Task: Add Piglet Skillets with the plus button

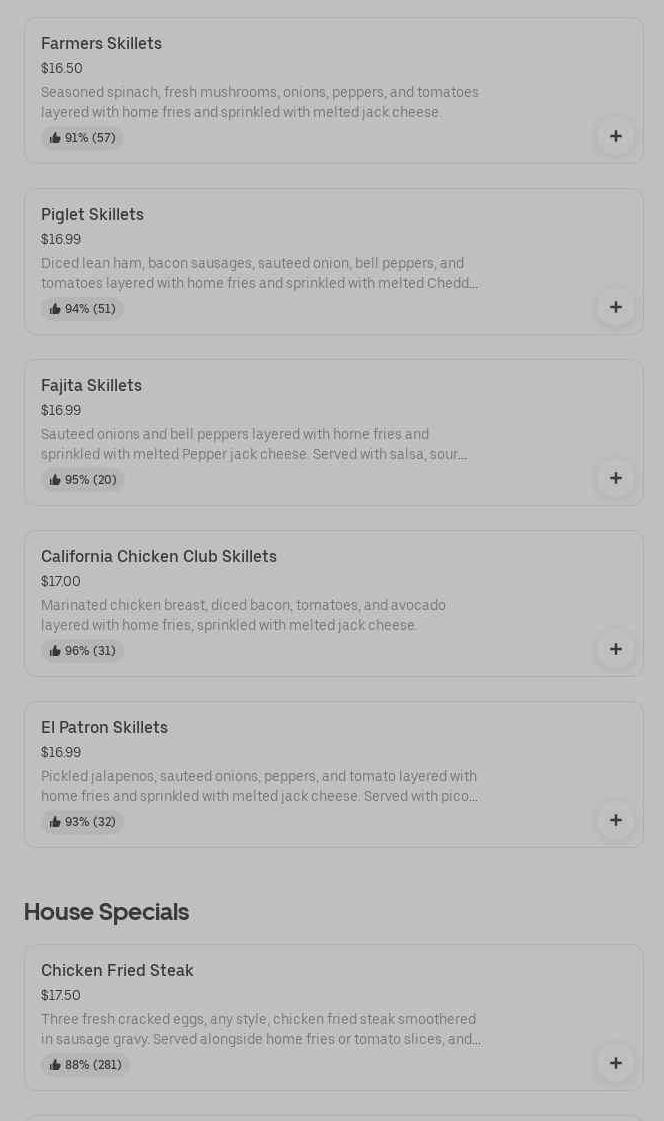Action: click(x=615, y=307)
